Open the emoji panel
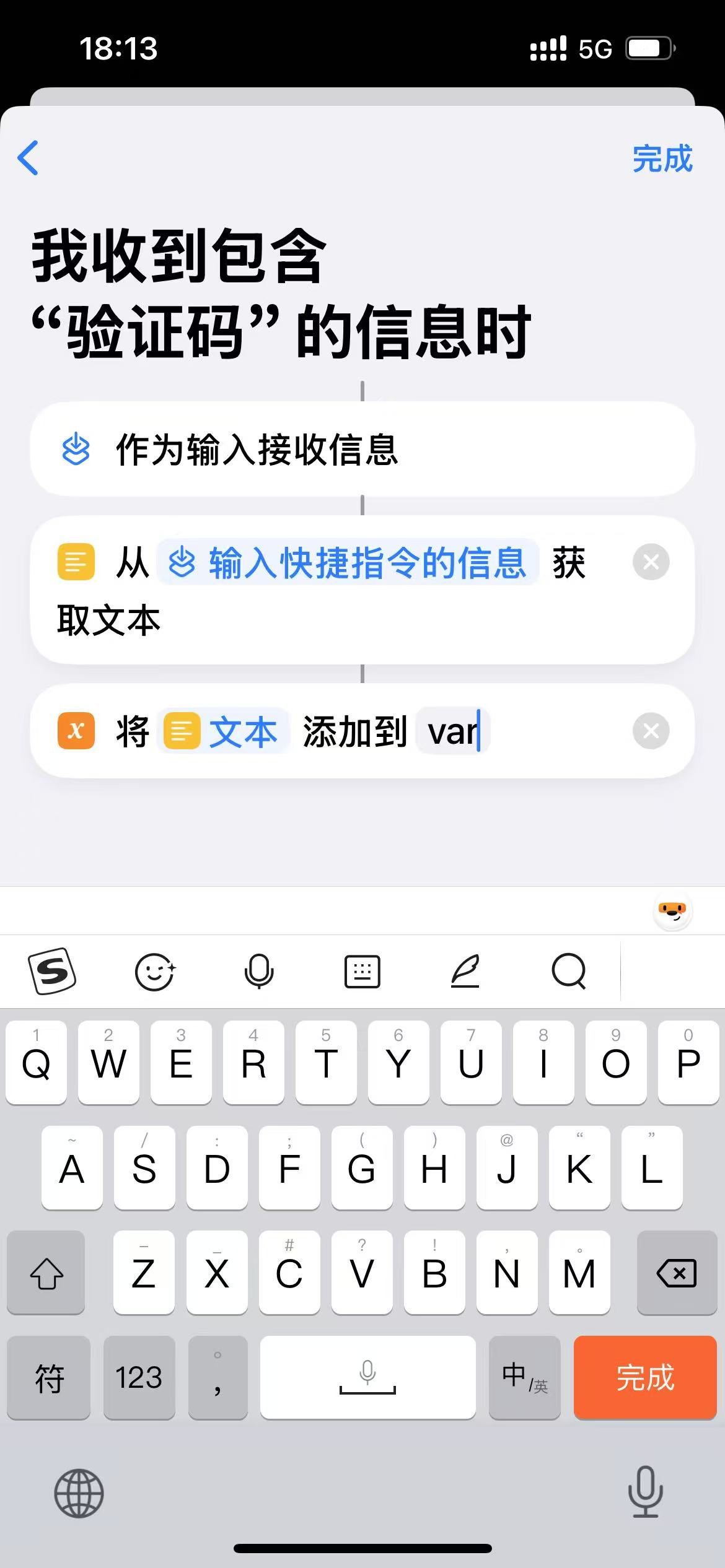Image resolution: width=725 pixels, height=1568 pixels. click(x=155, y=971)
